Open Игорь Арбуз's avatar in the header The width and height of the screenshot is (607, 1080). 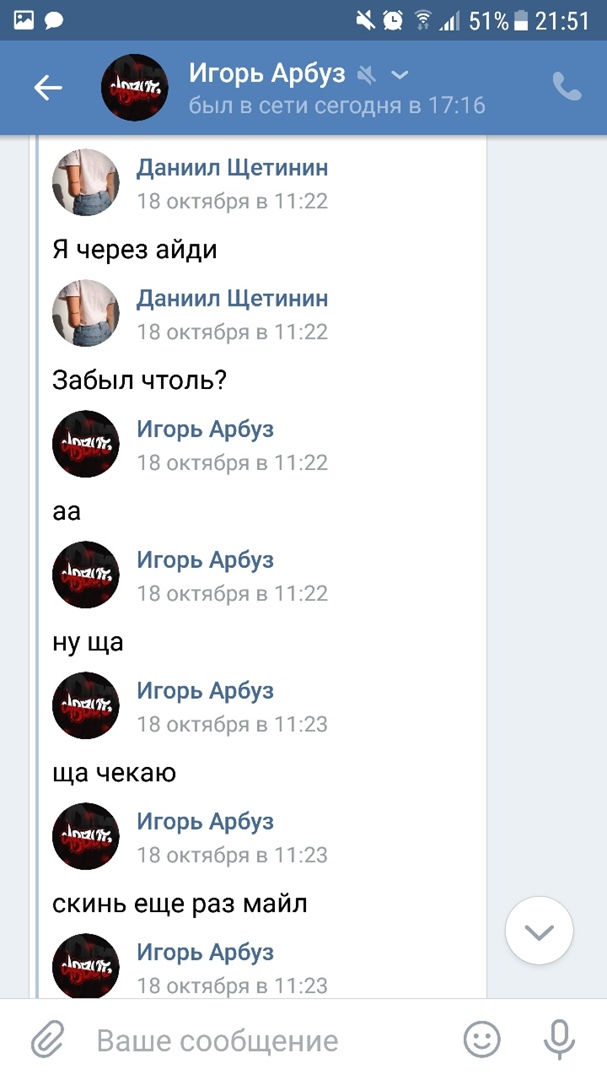point(135,88)
